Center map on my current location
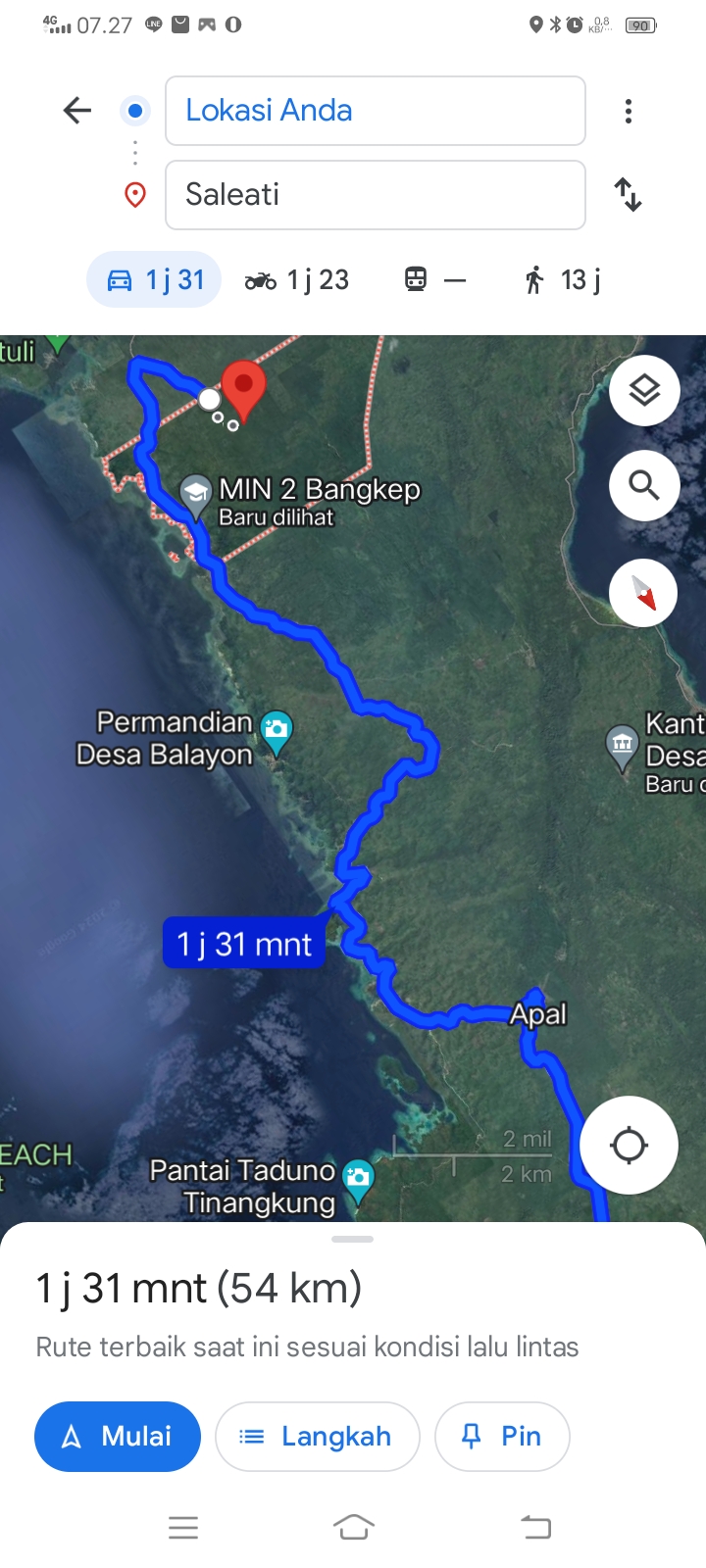 coord(629,1145)
